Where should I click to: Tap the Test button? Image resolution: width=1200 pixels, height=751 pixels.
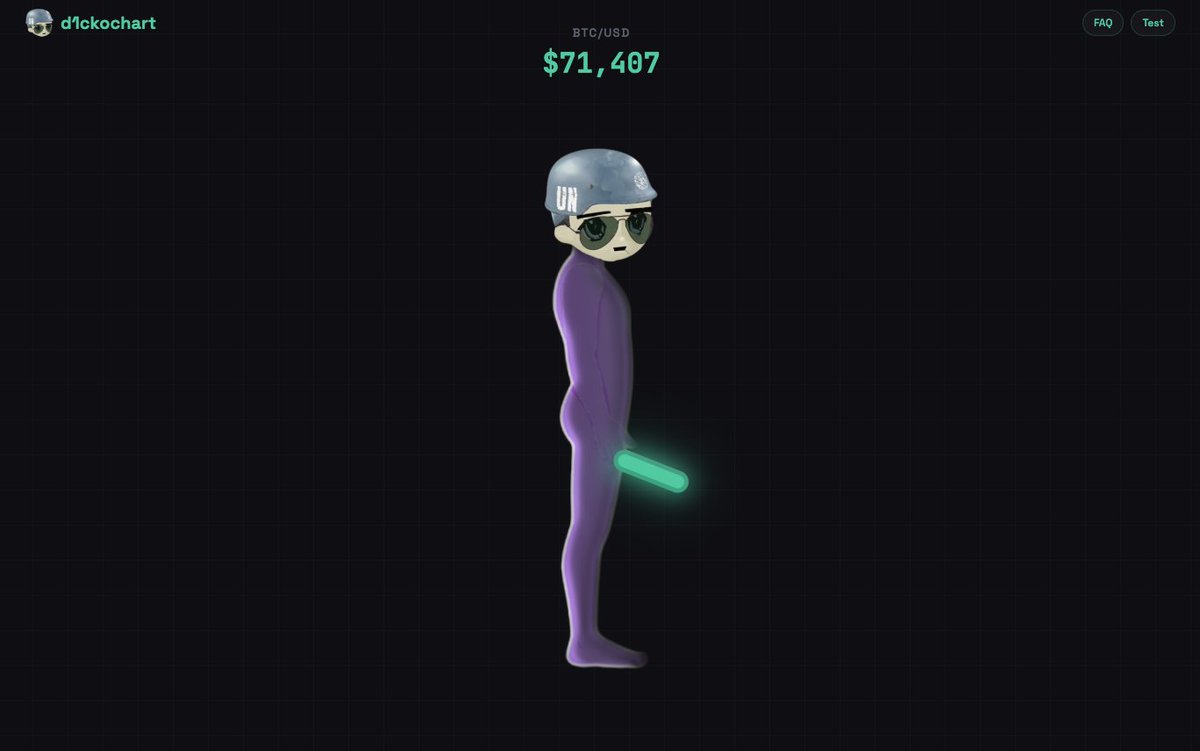coord(1152,23)
